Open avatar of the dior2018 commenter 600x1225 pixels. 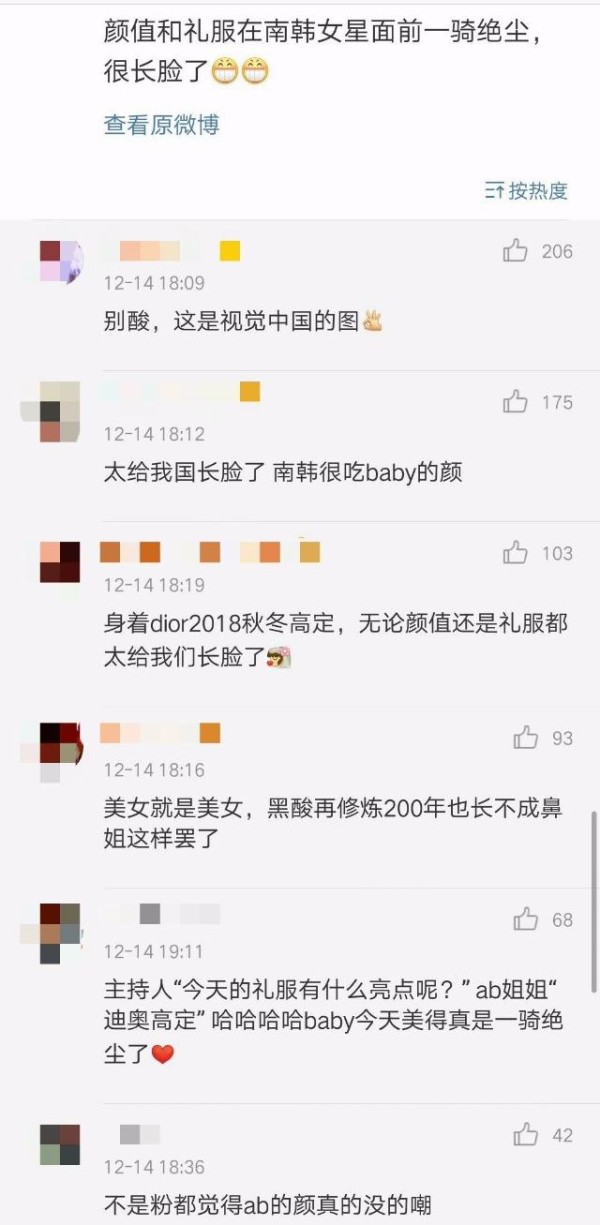tap(60, 562)
